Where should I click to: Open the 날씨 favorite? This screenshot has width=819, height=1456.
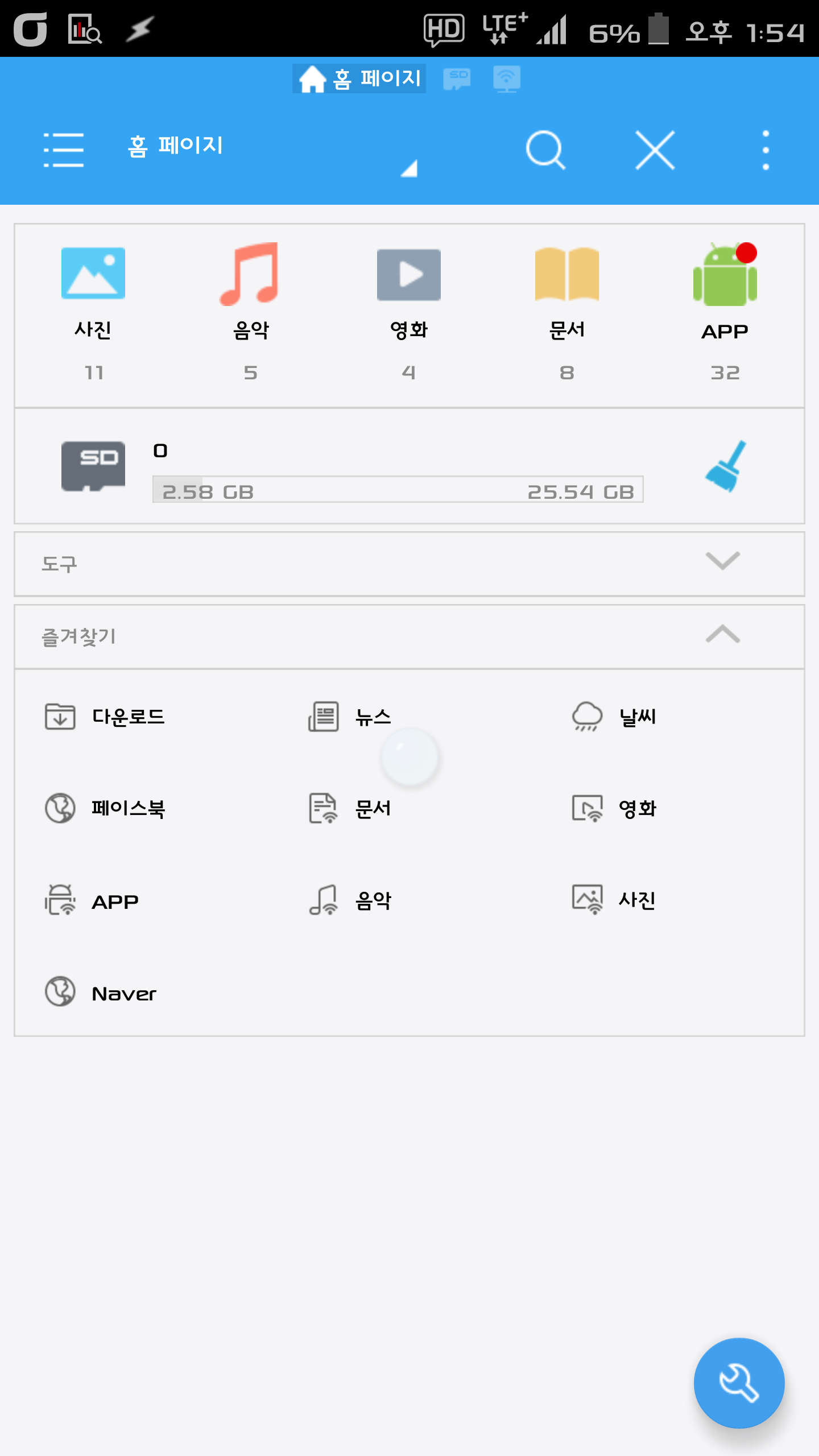point(614,717)
